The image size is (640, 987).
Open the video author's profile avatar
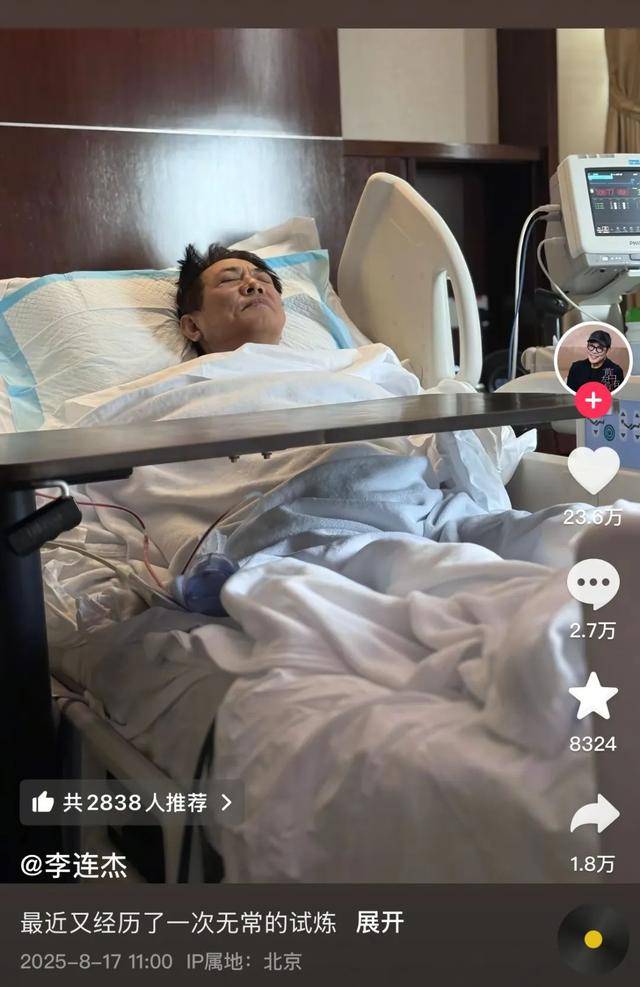point(592,359)
